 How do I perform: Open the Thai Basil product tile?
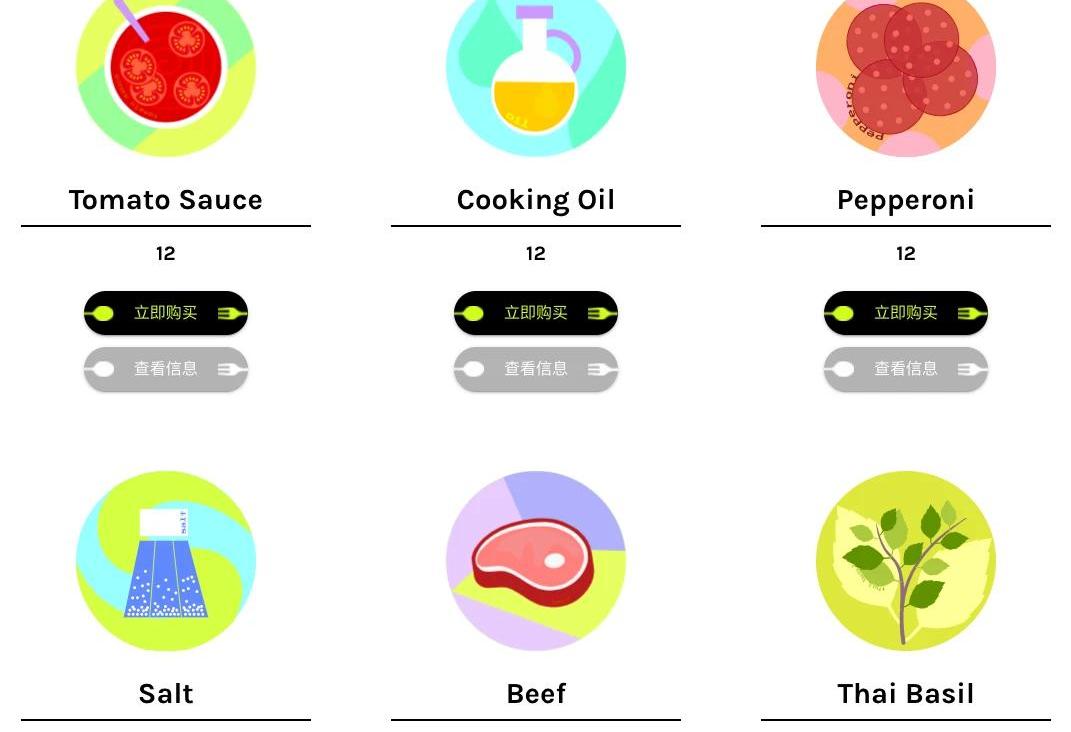coord(906,561)
